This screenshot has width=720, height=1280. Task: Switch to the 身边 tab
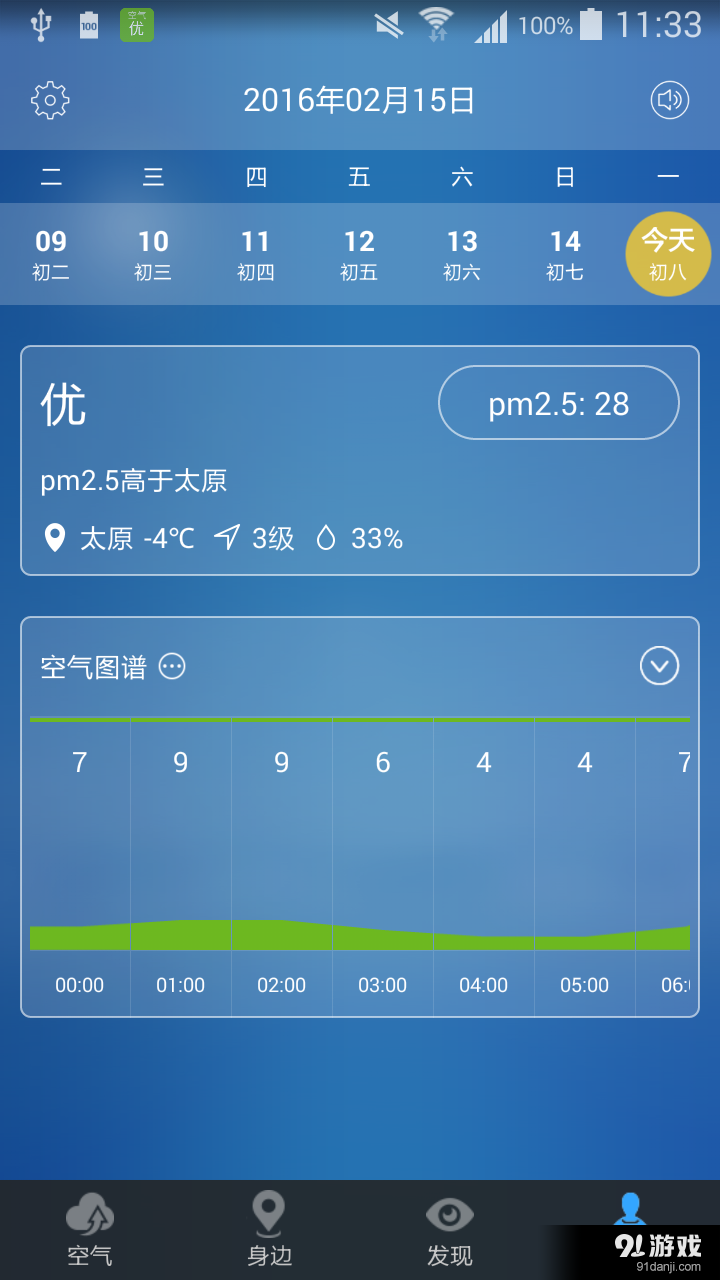[269, 1227]
